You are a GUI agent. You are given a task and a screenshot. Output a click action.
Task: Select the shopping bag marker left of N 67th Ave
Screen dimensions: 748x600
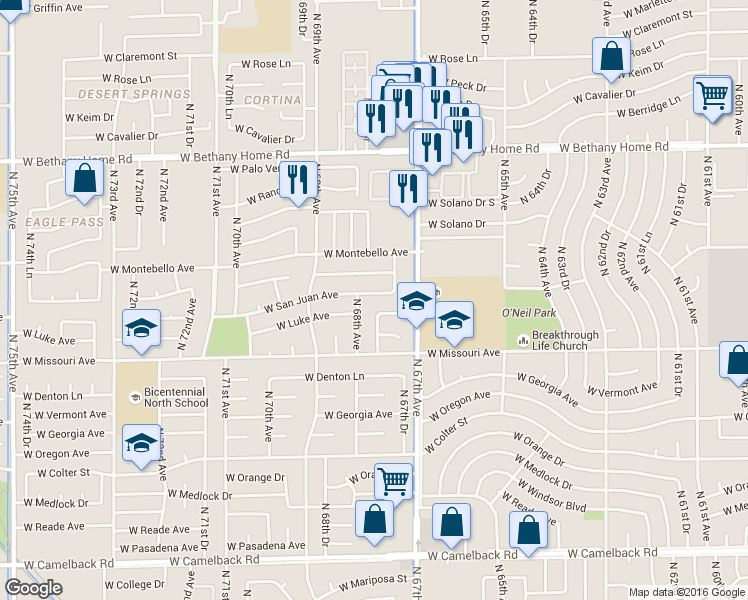pyautogui.click(x=374, y=522)
